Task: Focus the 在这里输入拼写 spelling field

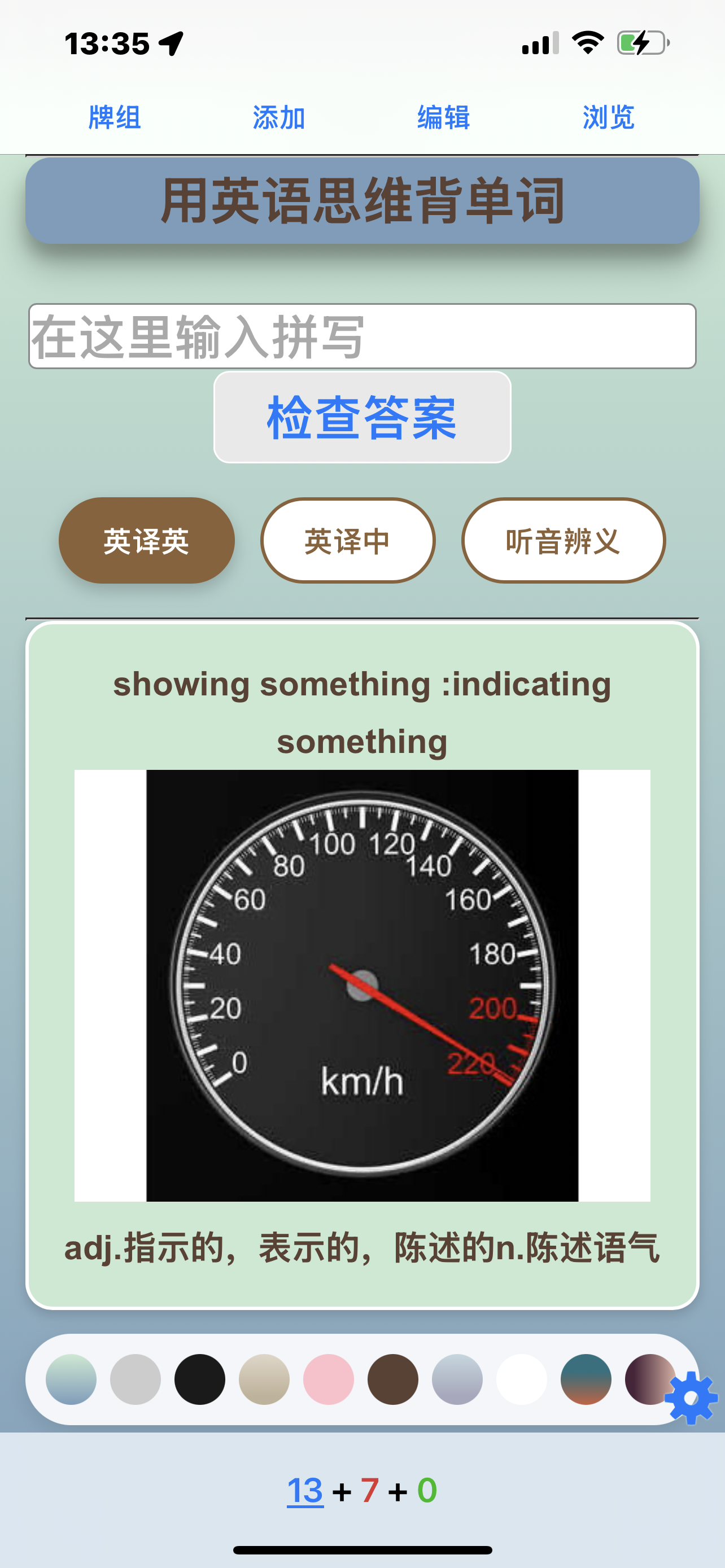Action: [x=362, y=336]
